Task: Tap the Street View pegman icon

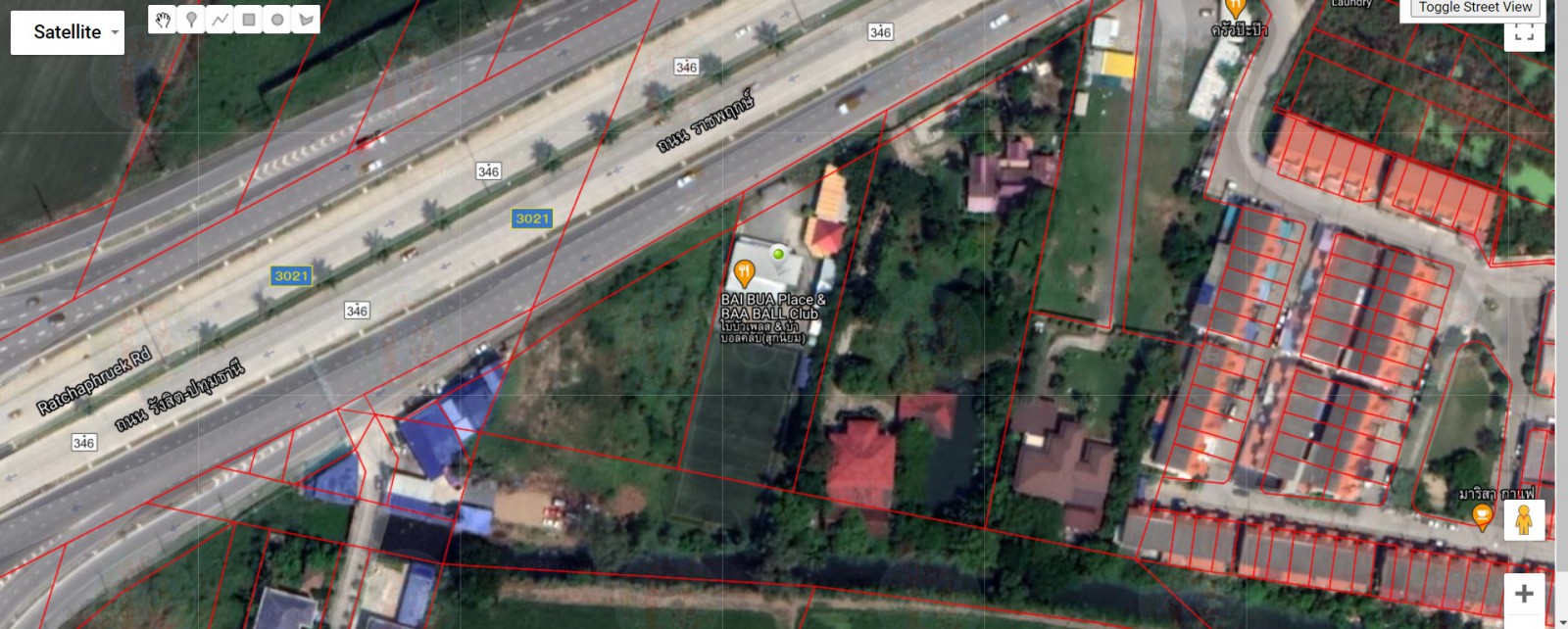Action: [x=1524, y=520]
